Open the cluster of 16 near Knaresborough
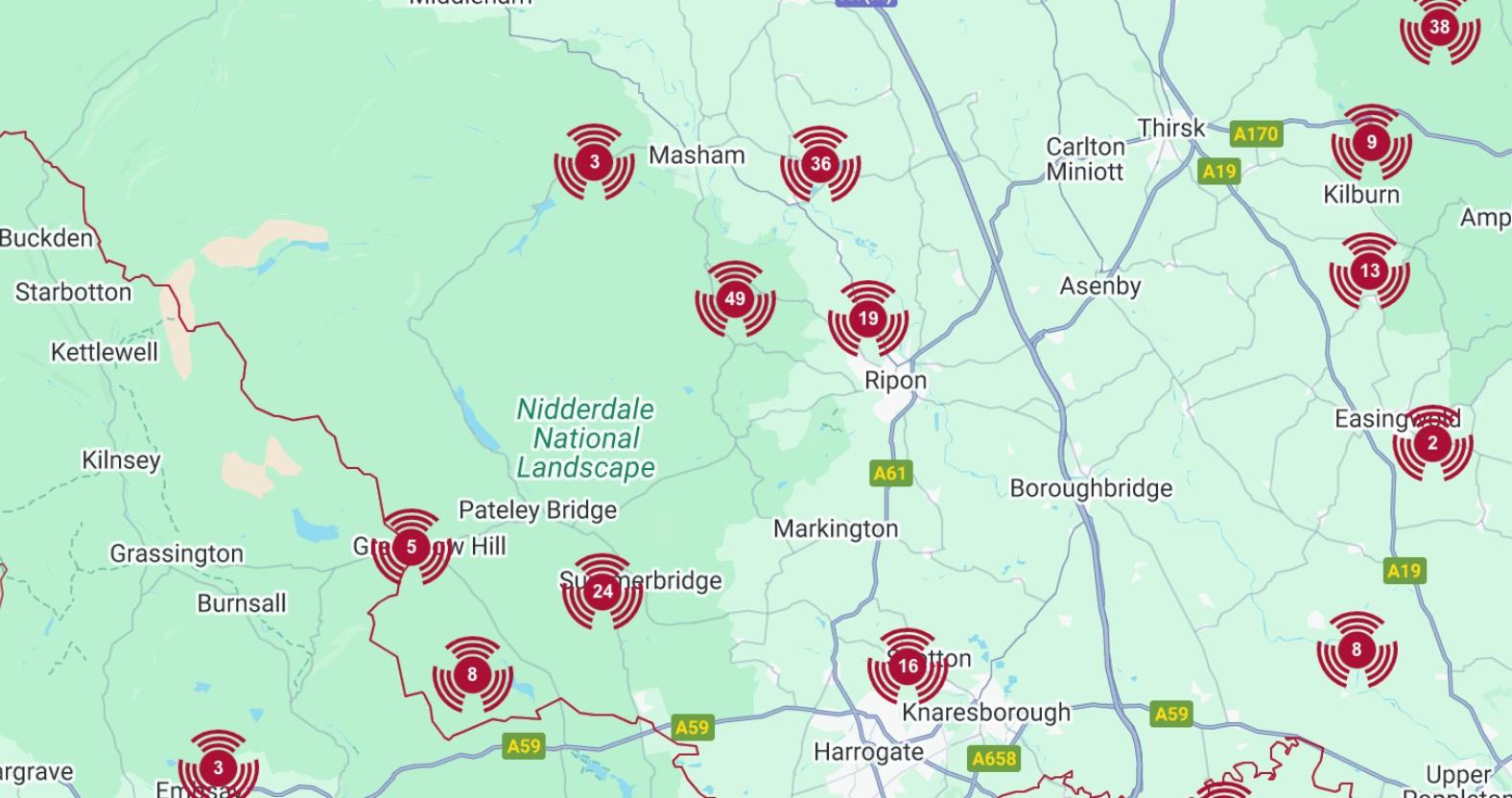The height and width of the screenshot is (798, 1512). coord(908,666)
